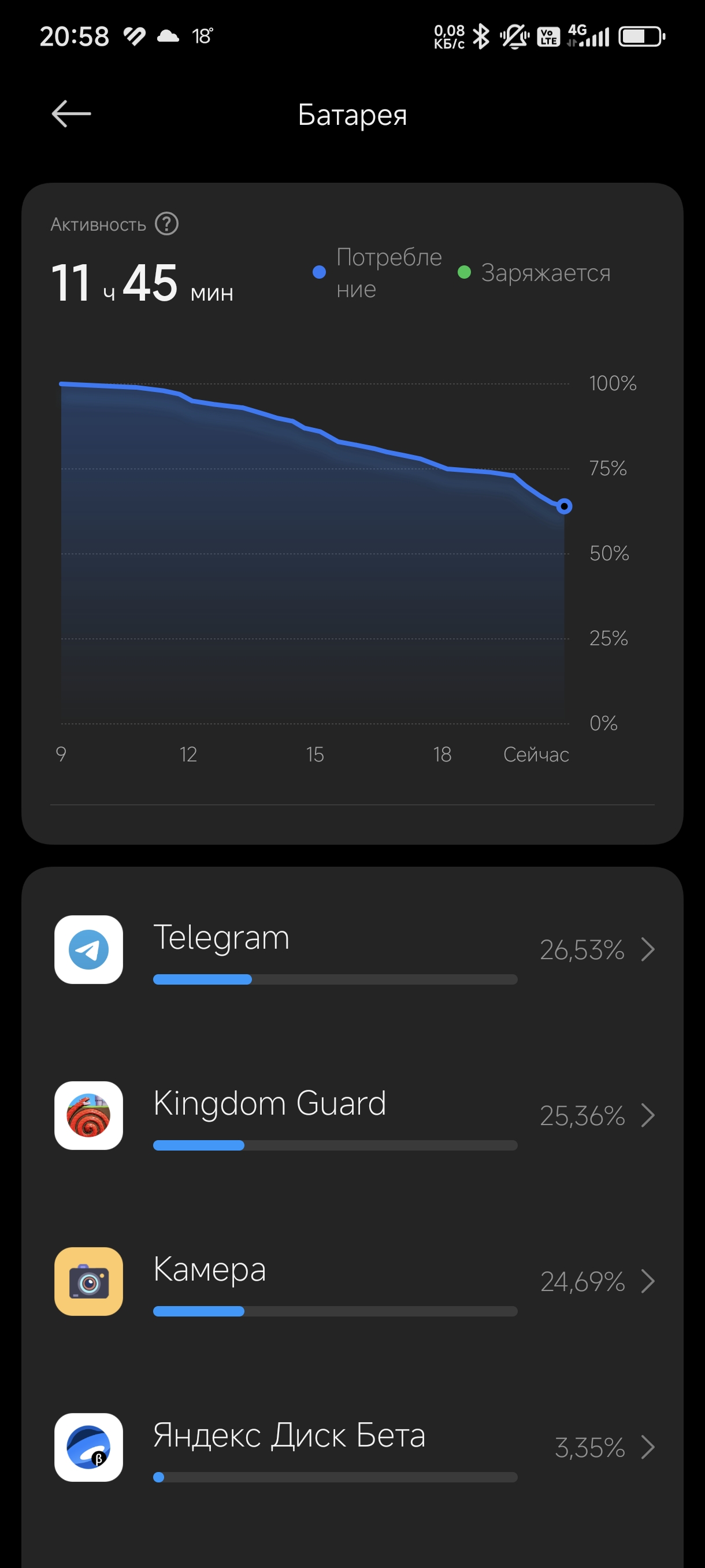
Task: Open Камера battery usage details
Action: click(x=353, y=1281)
